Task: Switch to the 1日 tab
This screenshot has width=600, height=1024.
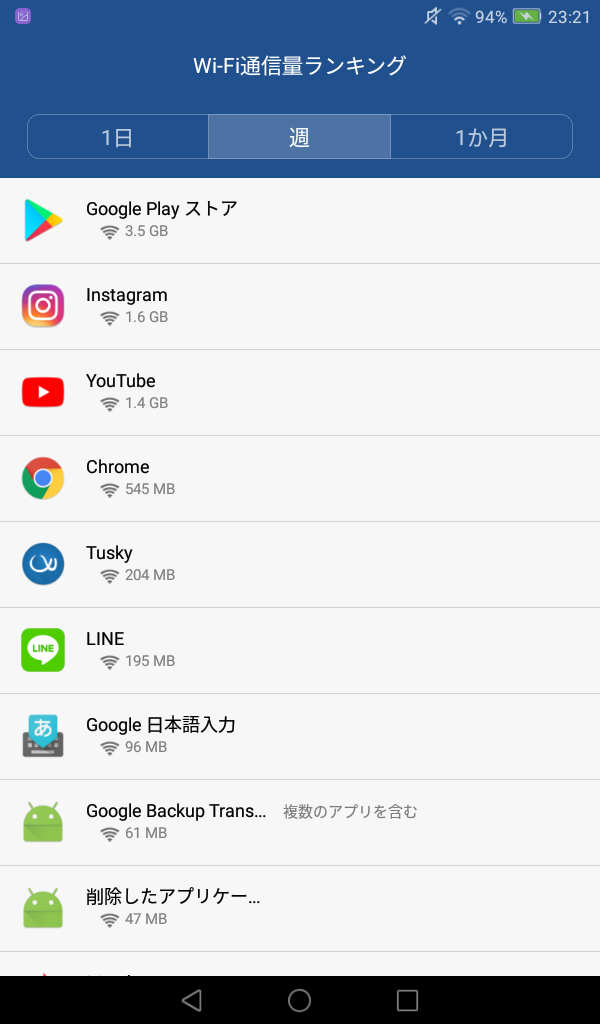Action: tap(118, 137)
